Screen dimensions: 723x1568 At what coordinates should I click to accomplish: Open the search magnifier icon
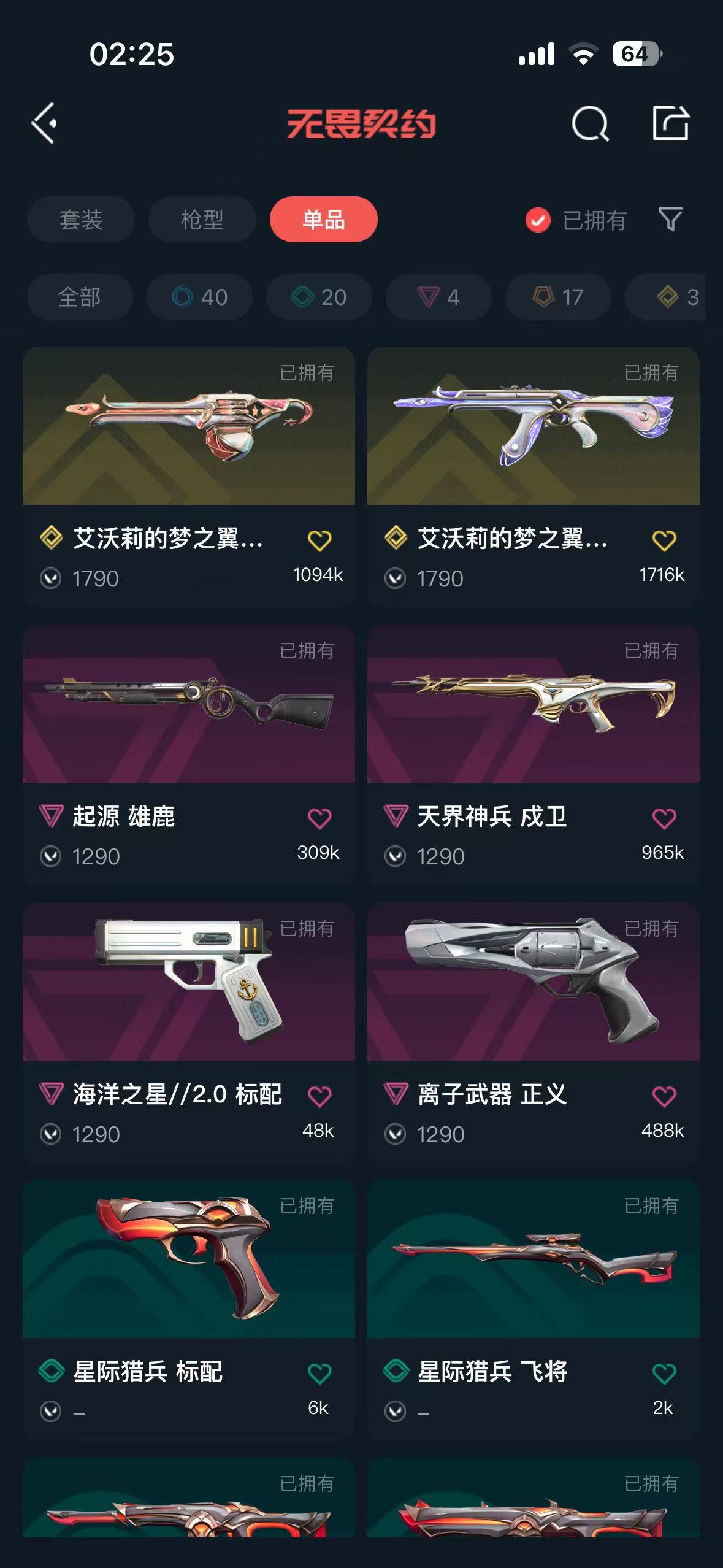click(590, 123)
